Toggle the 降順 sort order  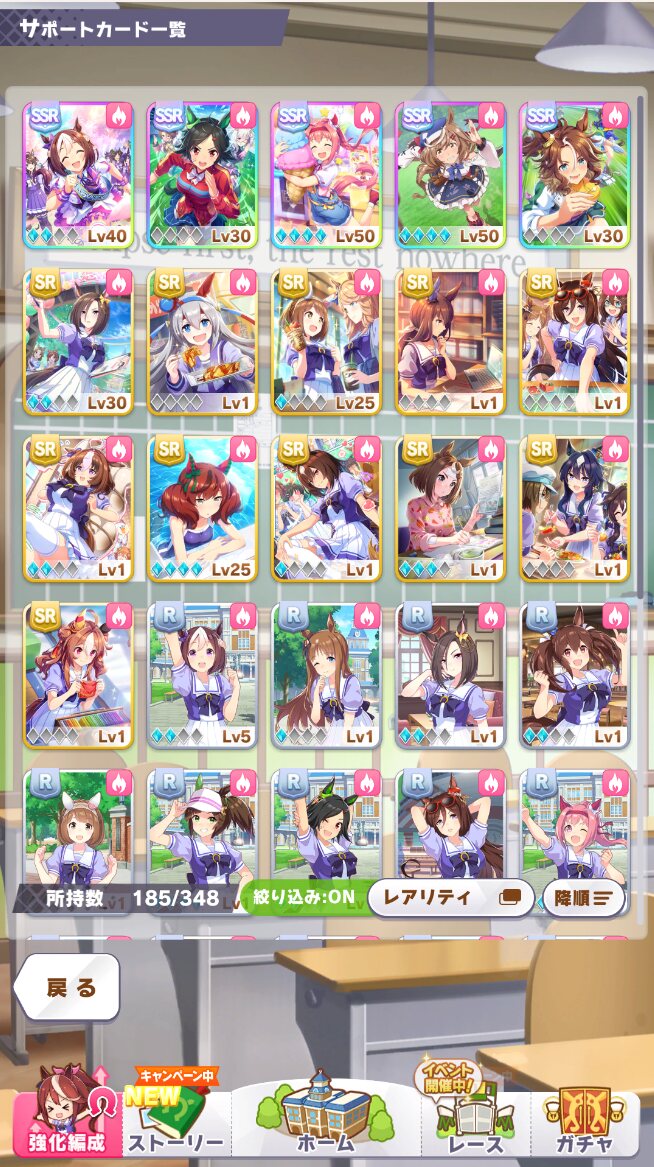pos(584,898)
